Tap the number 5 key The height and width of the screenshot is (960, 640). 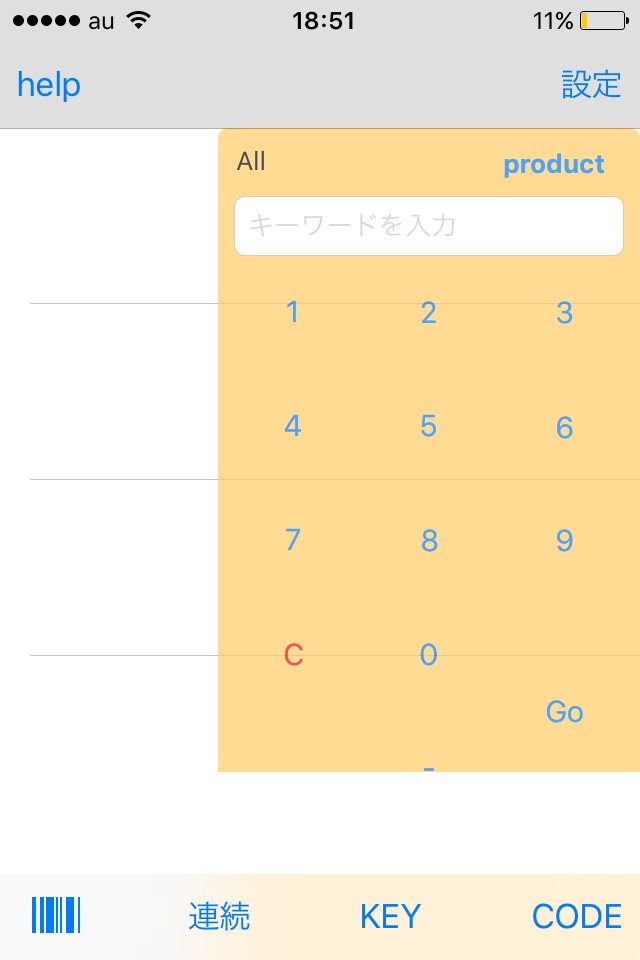click(x=428, y=427)
